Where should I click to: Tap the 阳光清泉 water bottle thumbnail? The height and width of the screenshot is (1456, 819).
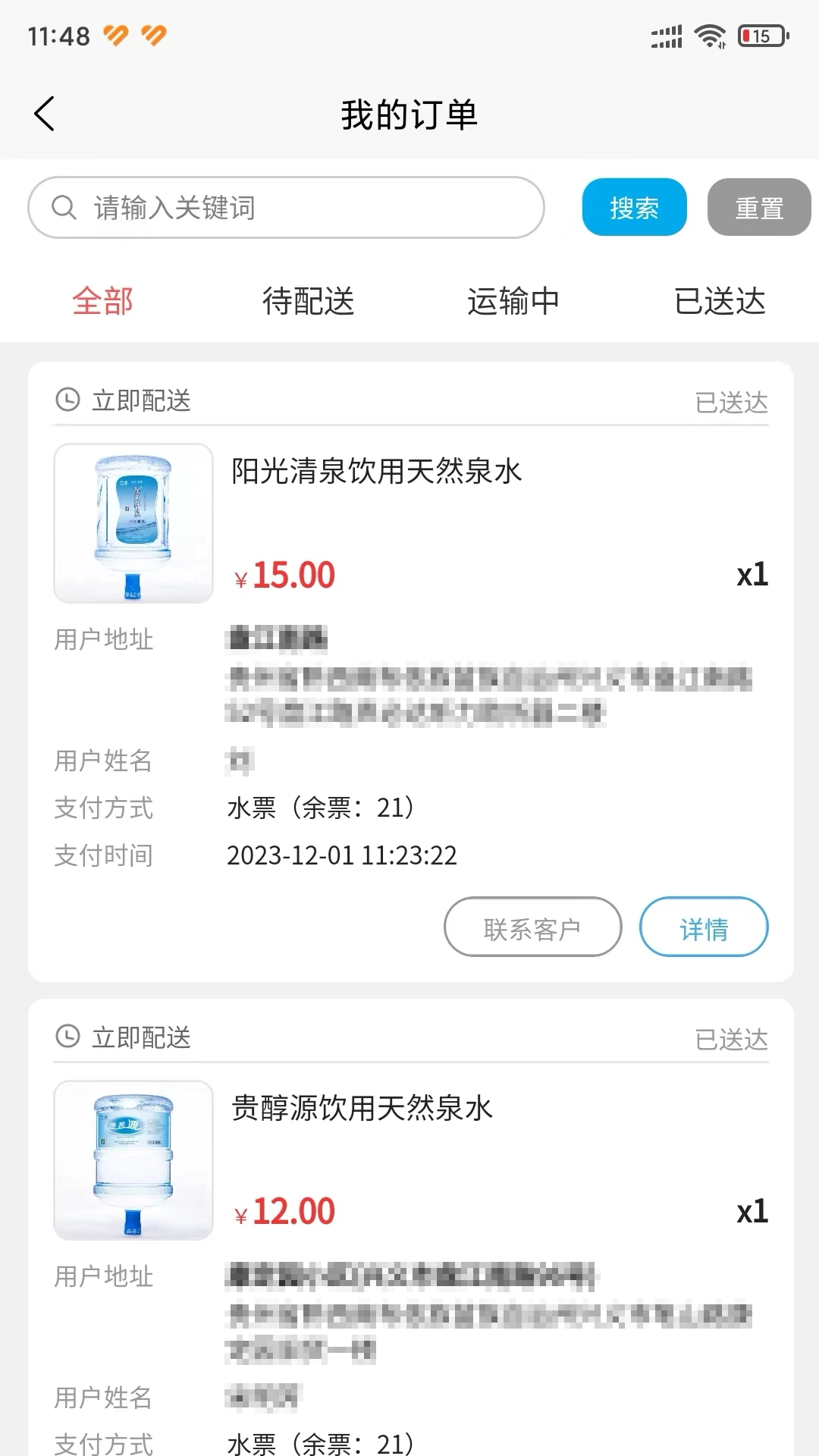tap(133, 524)
